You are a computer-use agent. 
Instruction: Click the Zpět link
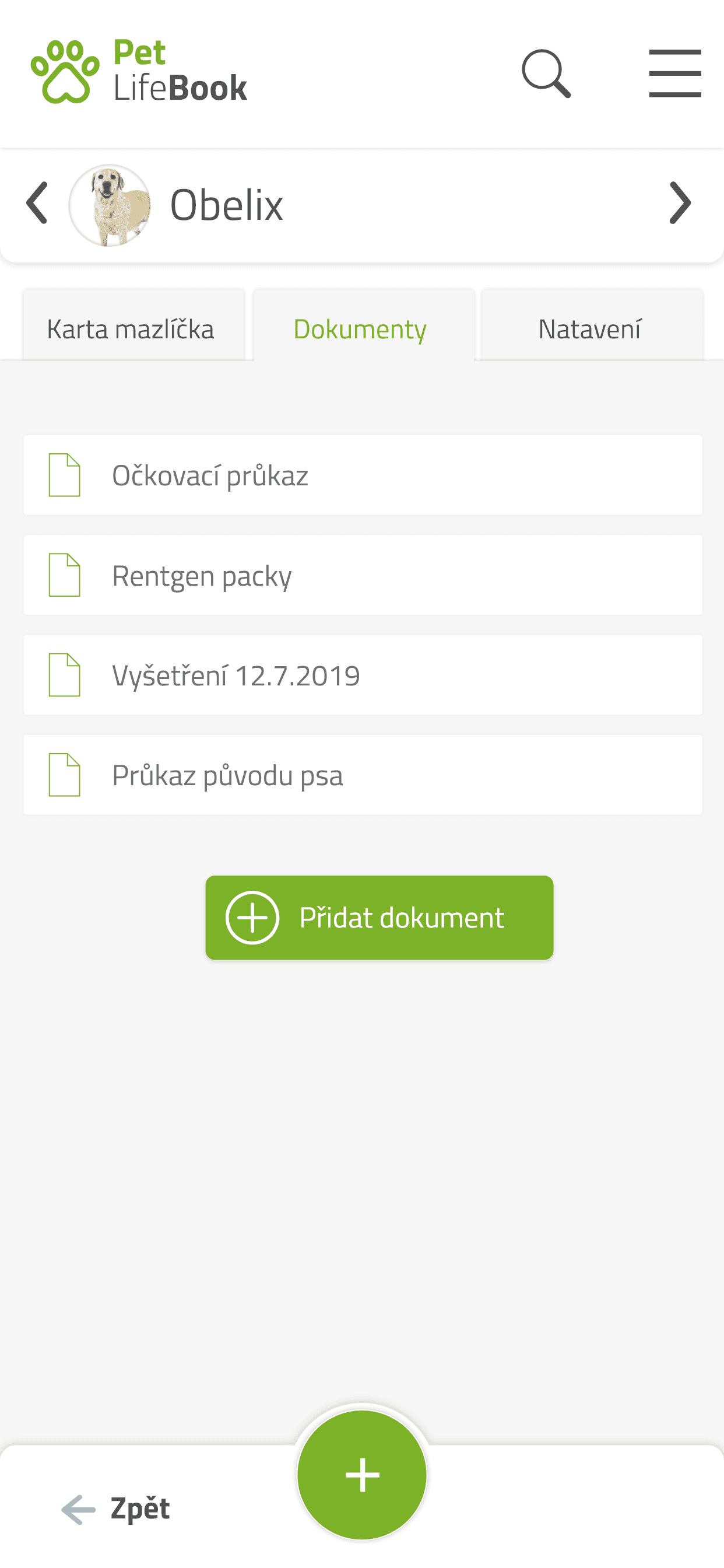point(139,1508)
